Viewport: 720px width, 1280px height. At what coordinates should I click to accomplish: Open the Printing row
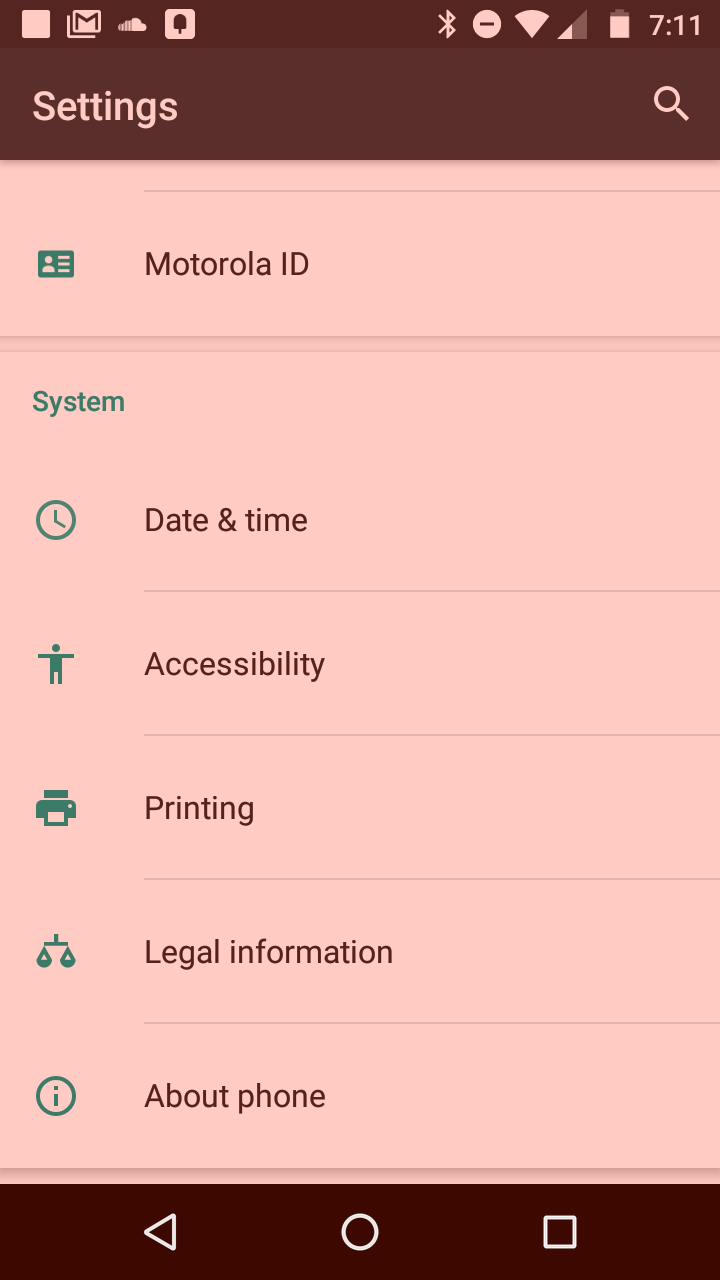click(x=360, y=808)
